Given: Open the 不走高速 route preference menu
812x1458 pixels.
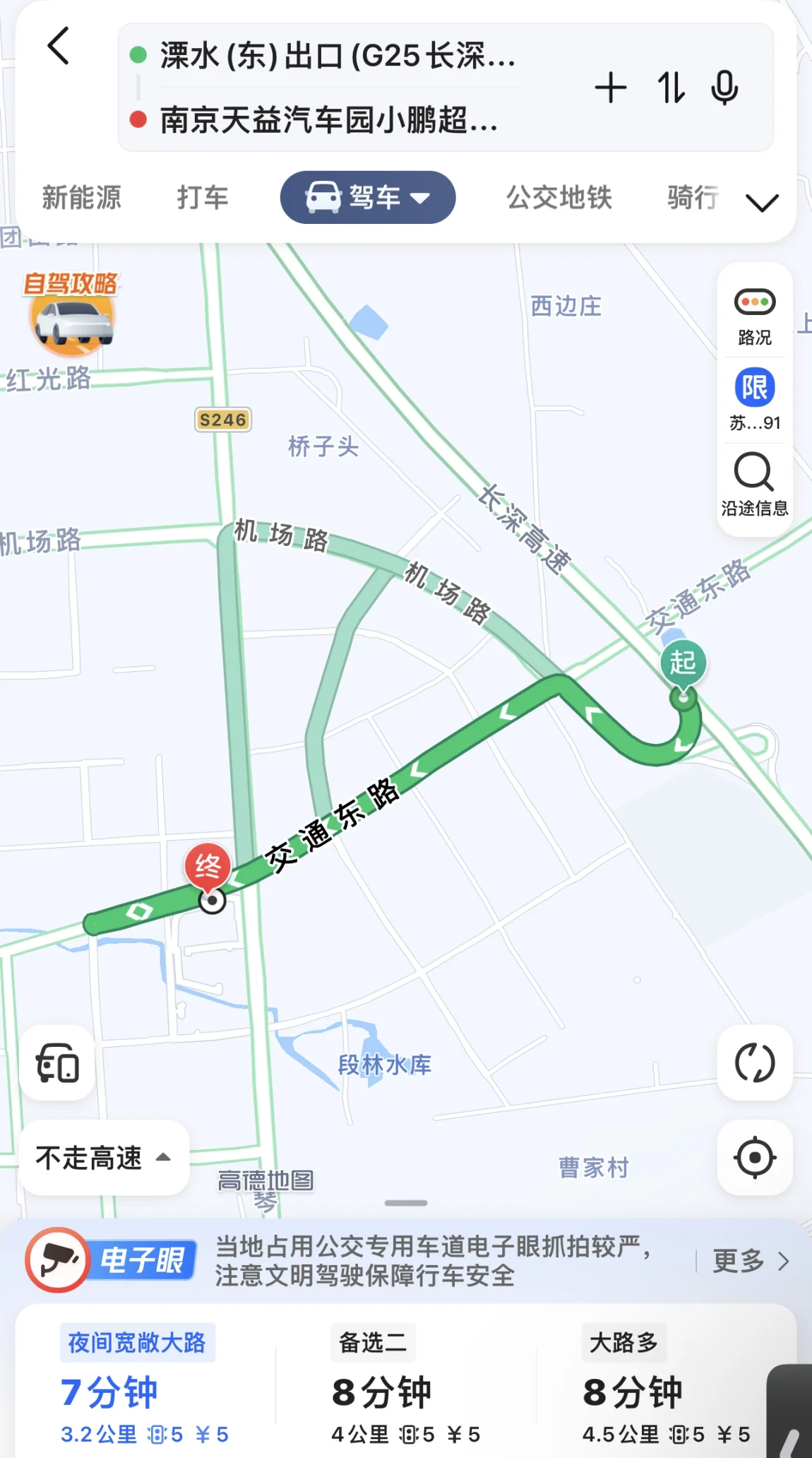Looking at the screenshot, I should point(104,1158).
